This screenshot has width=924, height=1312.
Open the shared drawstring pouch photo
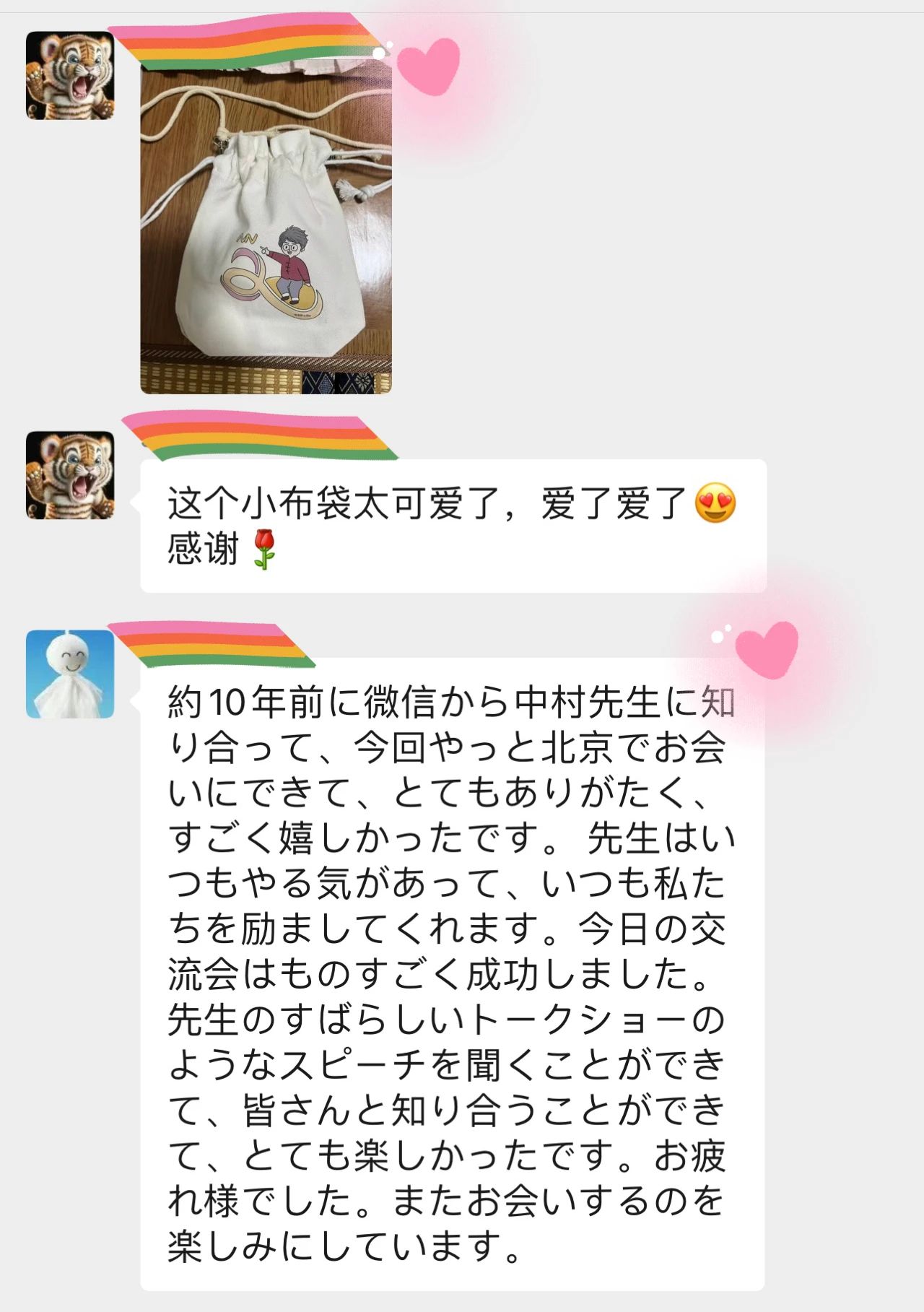pos(266,231)
